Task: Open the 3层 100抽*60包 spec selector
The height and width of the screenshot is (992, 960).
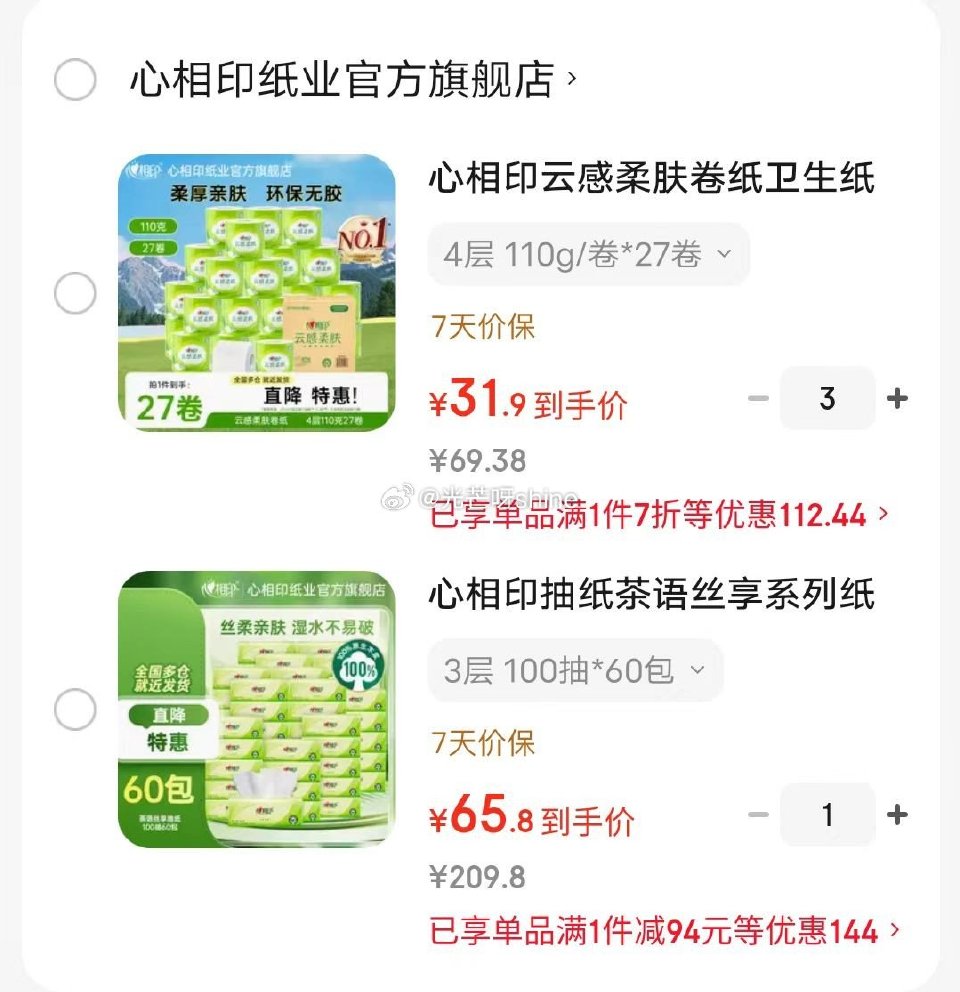Action: coord(575,671)
